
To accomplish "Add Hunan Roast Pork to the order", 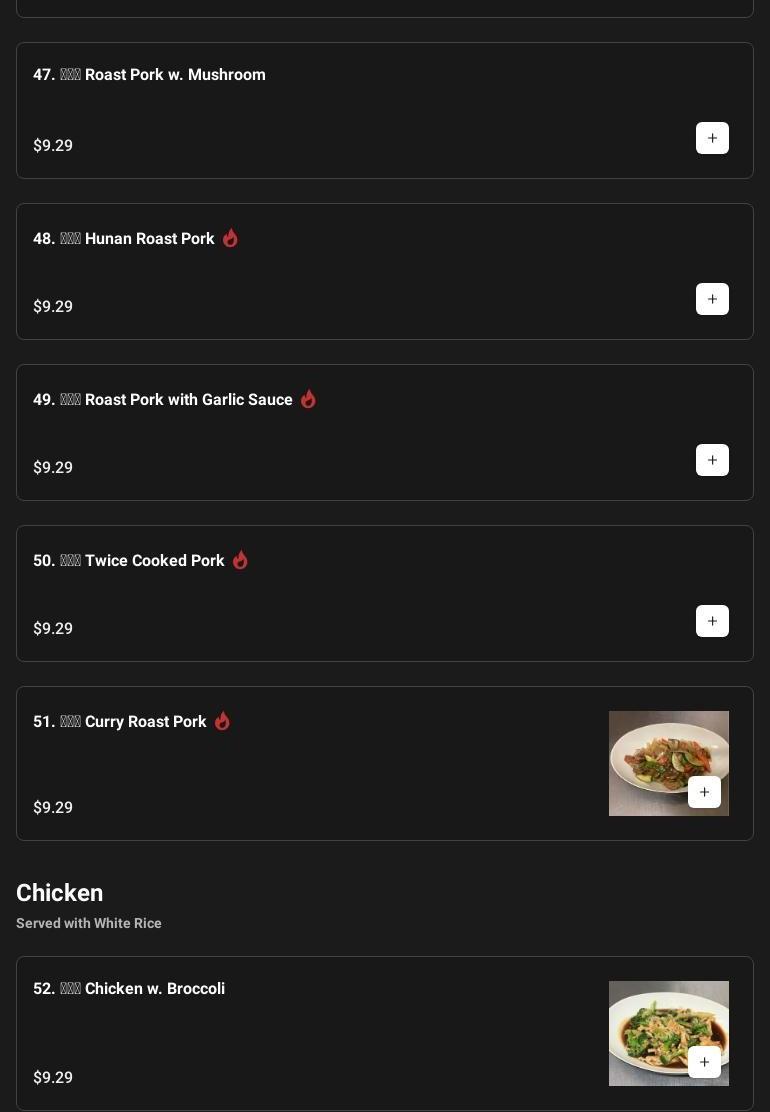I will click(x=712, y=299).
